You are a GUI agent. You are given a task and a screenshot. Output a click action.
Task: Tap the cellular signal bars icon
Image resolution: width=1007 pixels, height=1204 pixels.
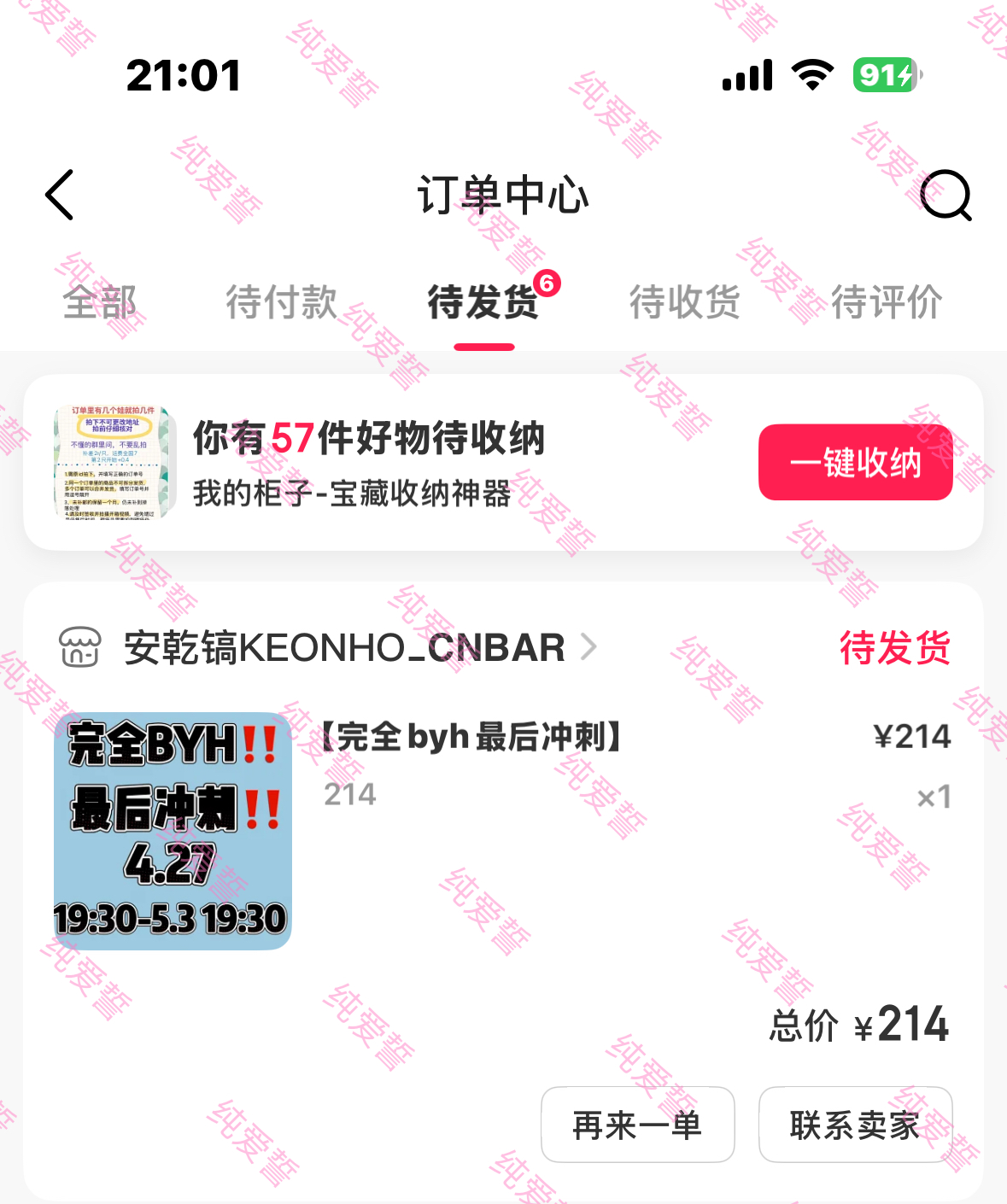[x=746, y=75]
